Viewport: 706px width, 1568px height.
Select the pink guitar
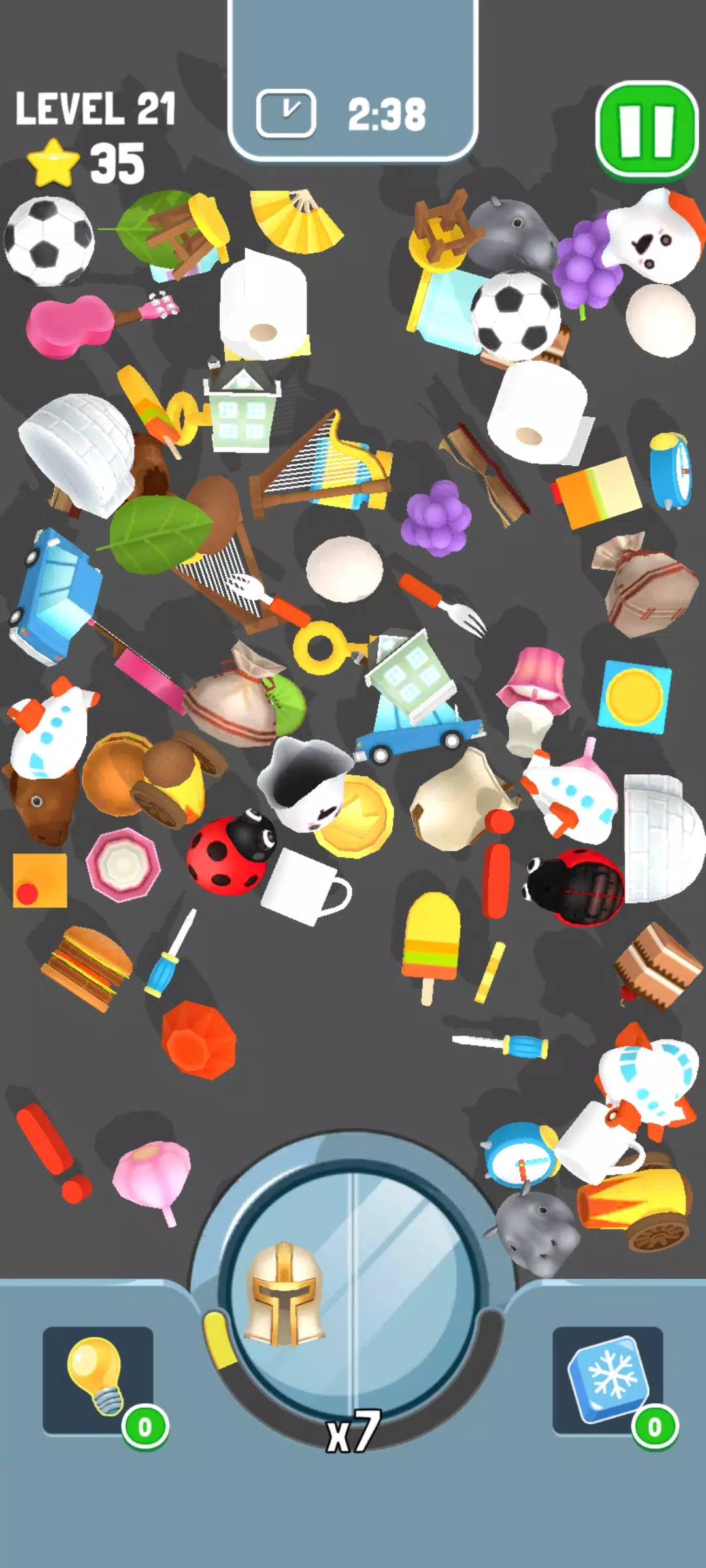72,325
